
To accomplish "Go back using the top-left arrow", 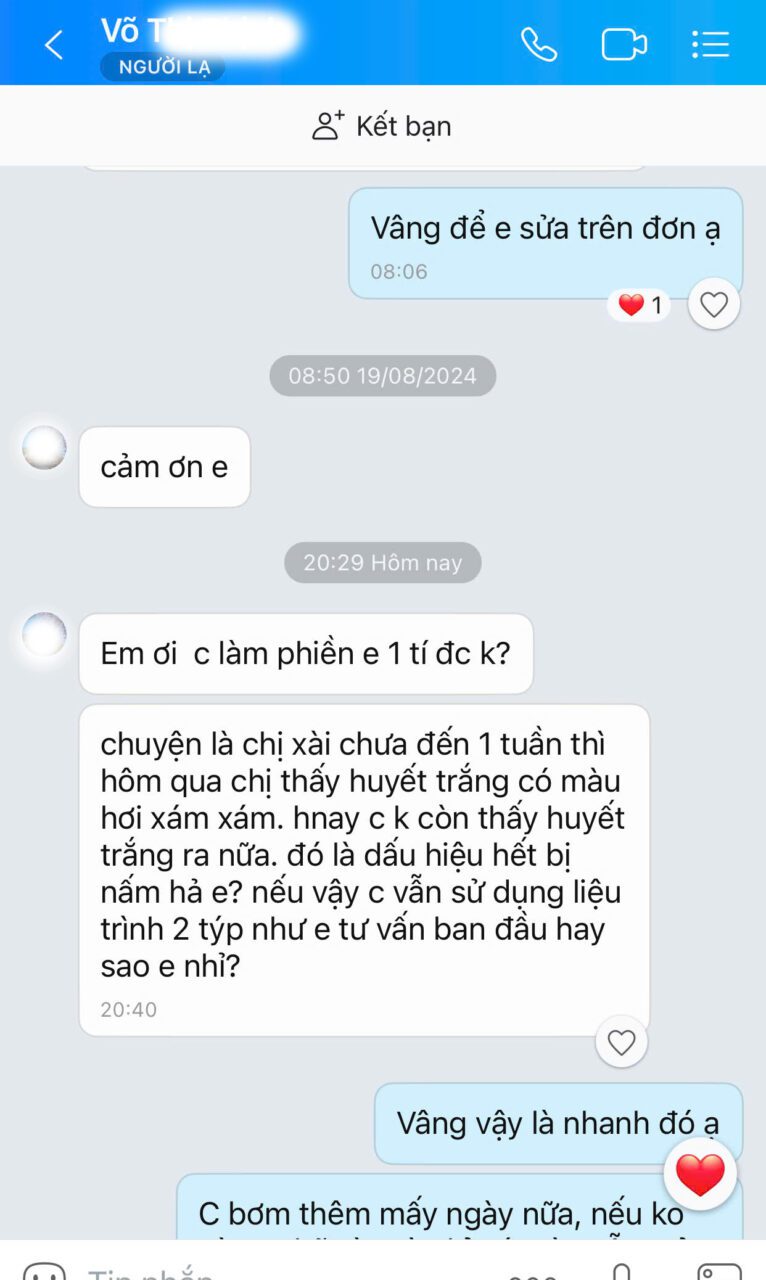I will pos(54,44).
